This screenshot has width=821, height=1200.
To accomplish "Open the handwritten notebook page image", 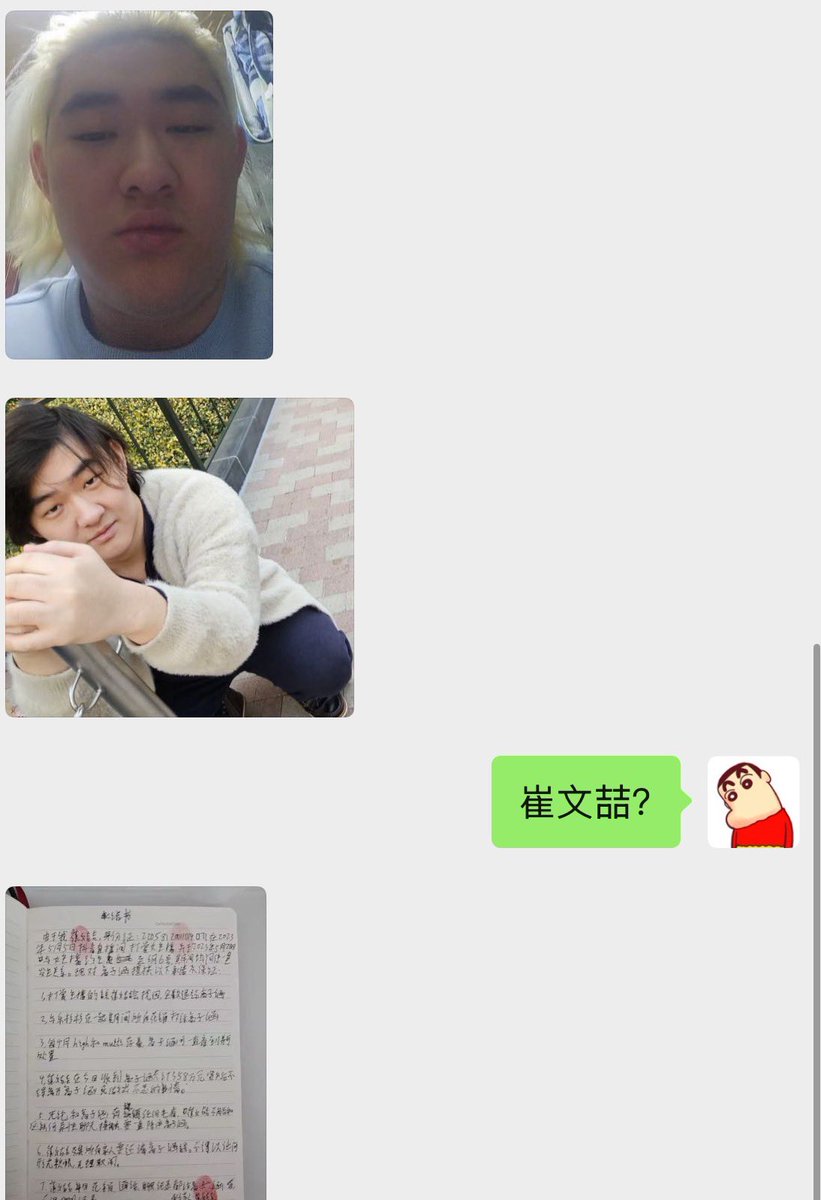I will coord(136,1043).
